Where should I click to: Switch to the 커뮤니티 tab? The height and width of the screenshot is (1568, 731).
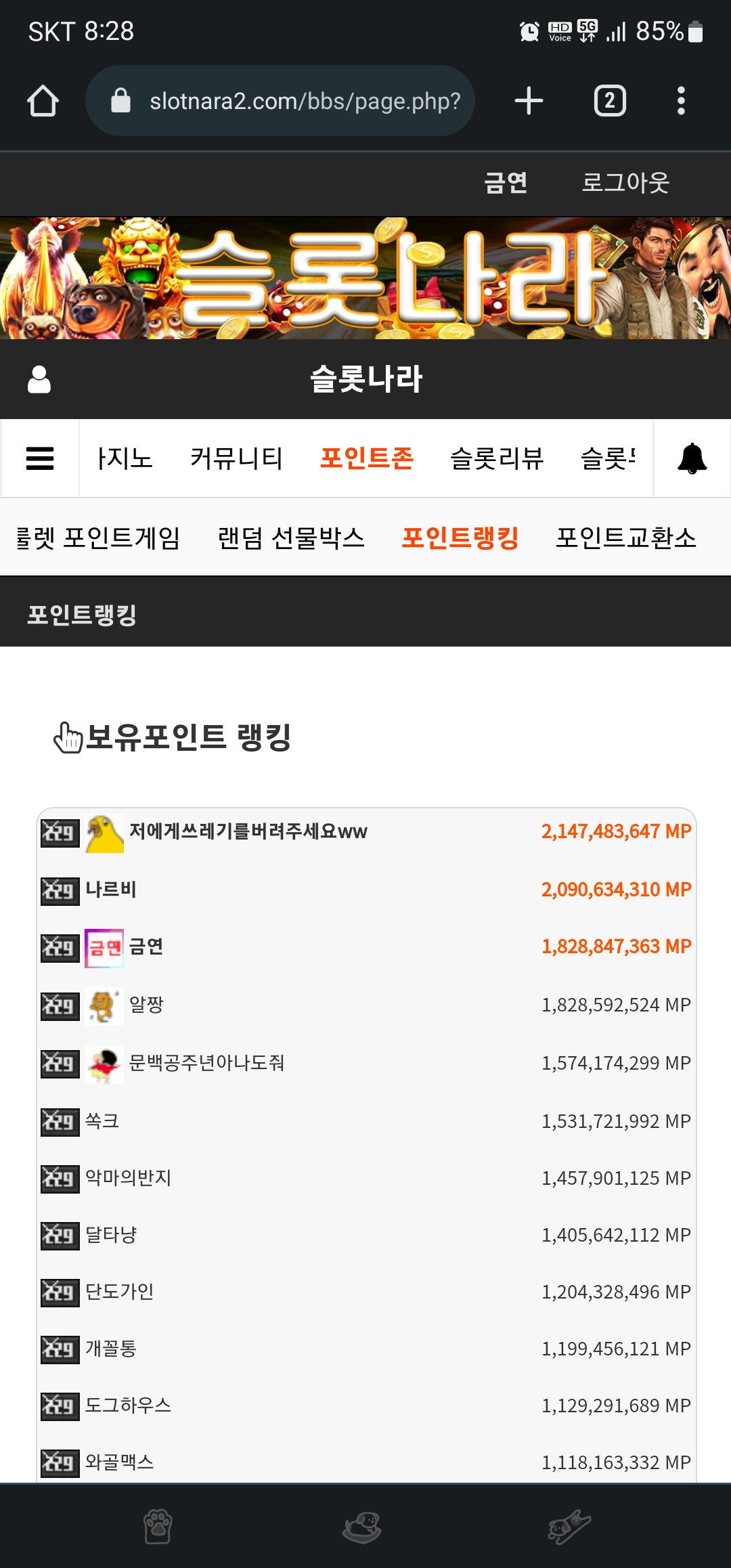[236, 458]
